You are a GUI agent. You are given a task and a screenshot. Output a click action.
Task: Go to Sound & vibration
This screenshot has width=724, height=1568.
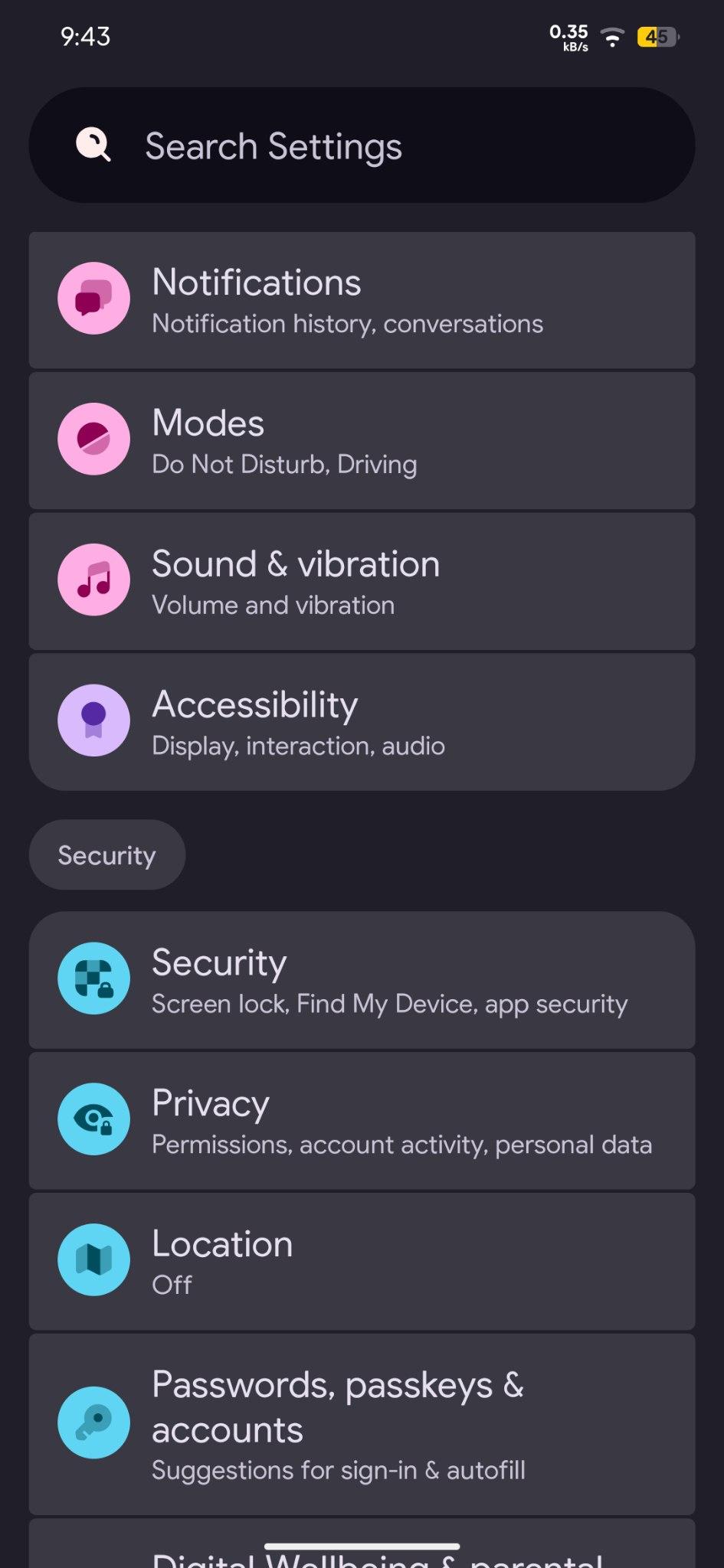coord(362,582)
